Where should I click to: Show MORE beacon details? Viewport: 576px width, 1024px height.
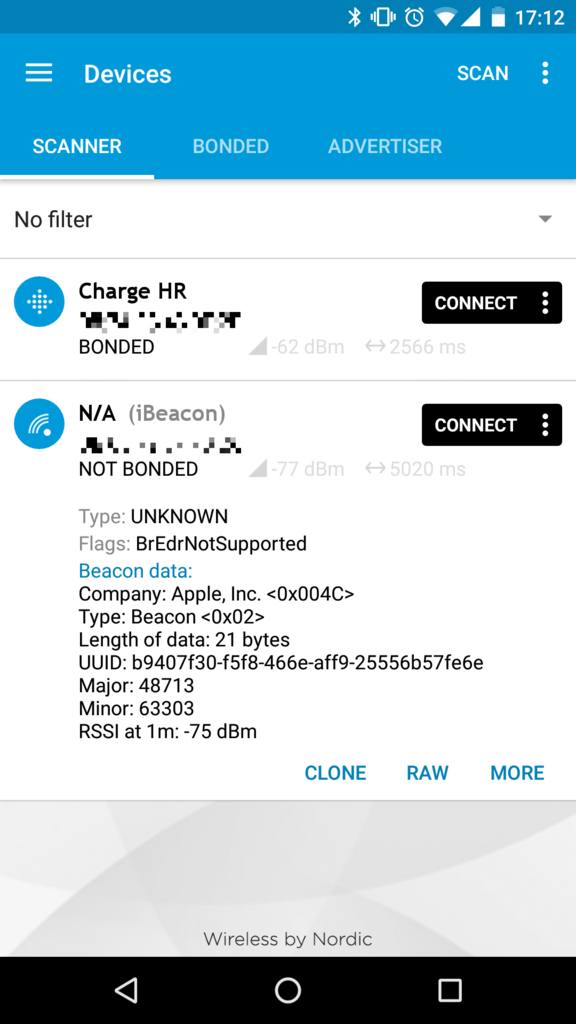(517, 773)
